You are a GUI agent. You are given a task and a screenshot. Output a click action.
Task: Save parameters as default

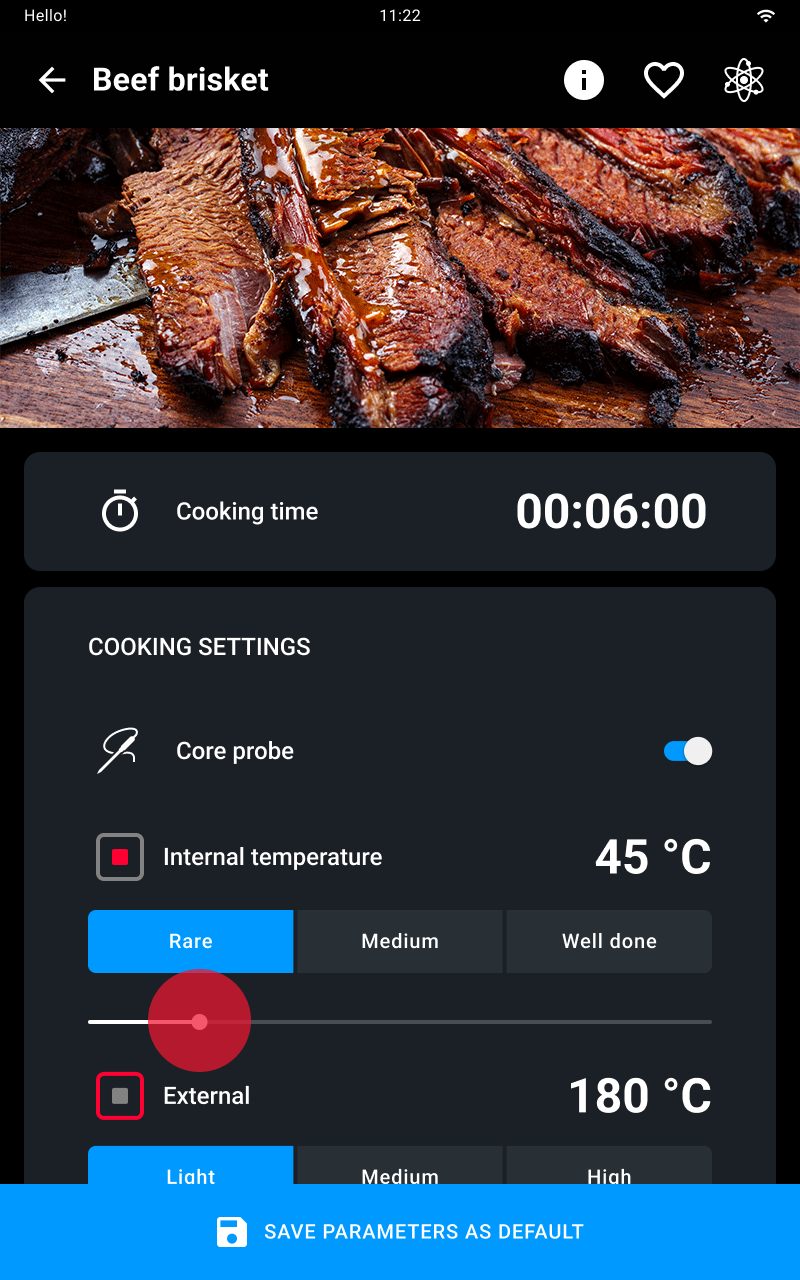click(400, 1232)
